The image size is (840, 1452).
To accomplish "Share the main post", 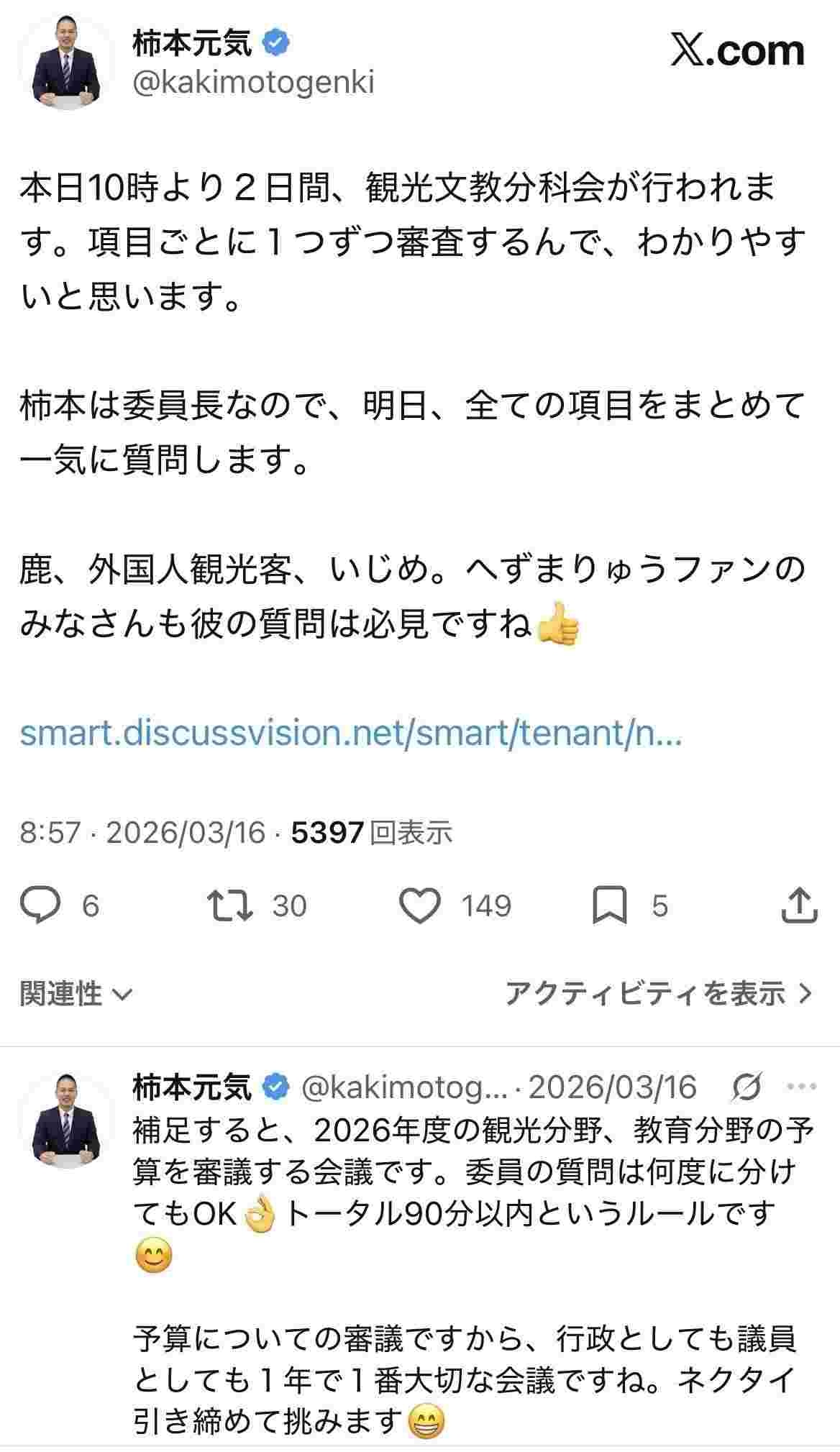I will coord(799,905).
